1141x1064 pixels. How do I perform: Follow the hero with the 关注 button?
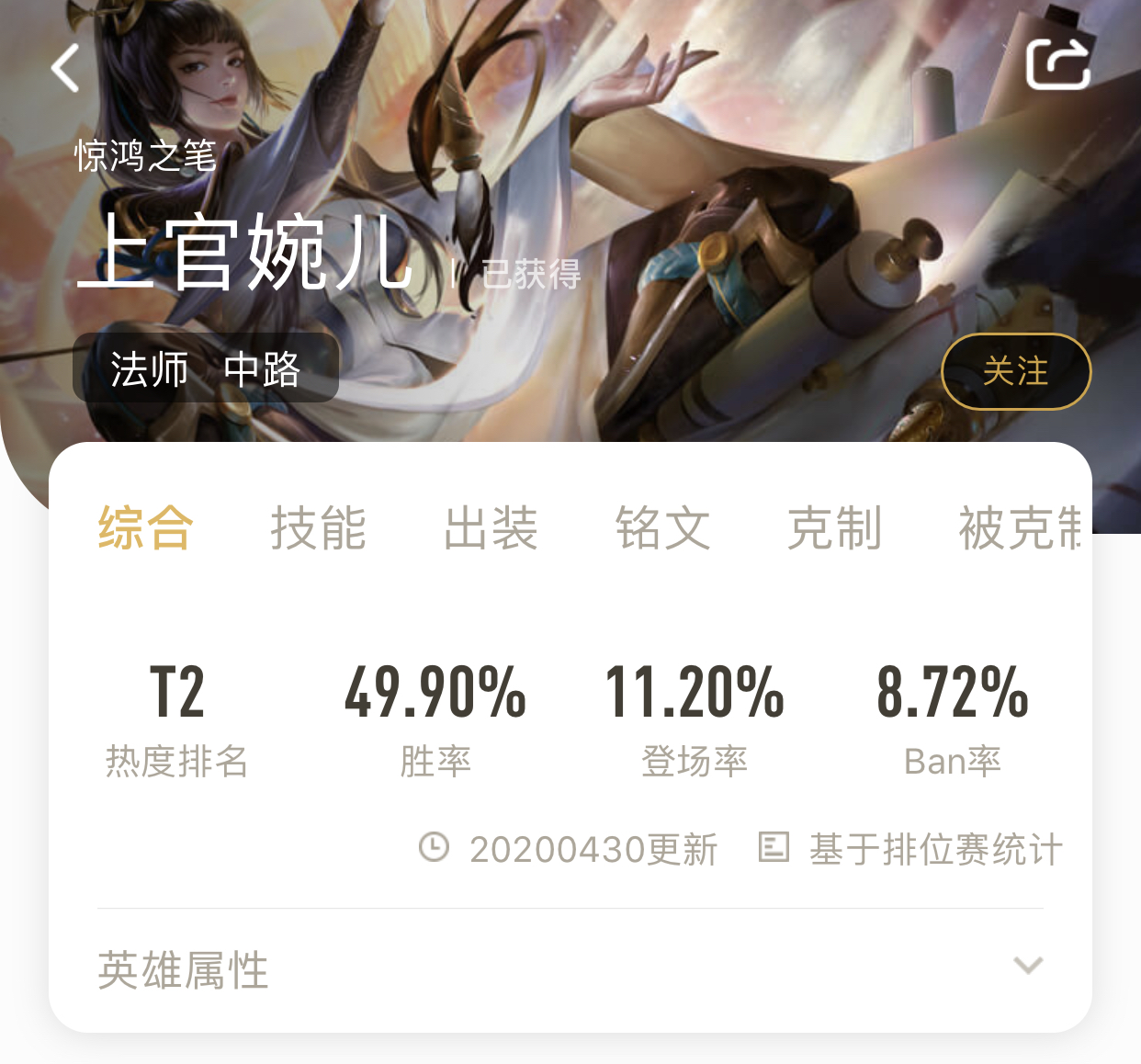[1016, 371]
